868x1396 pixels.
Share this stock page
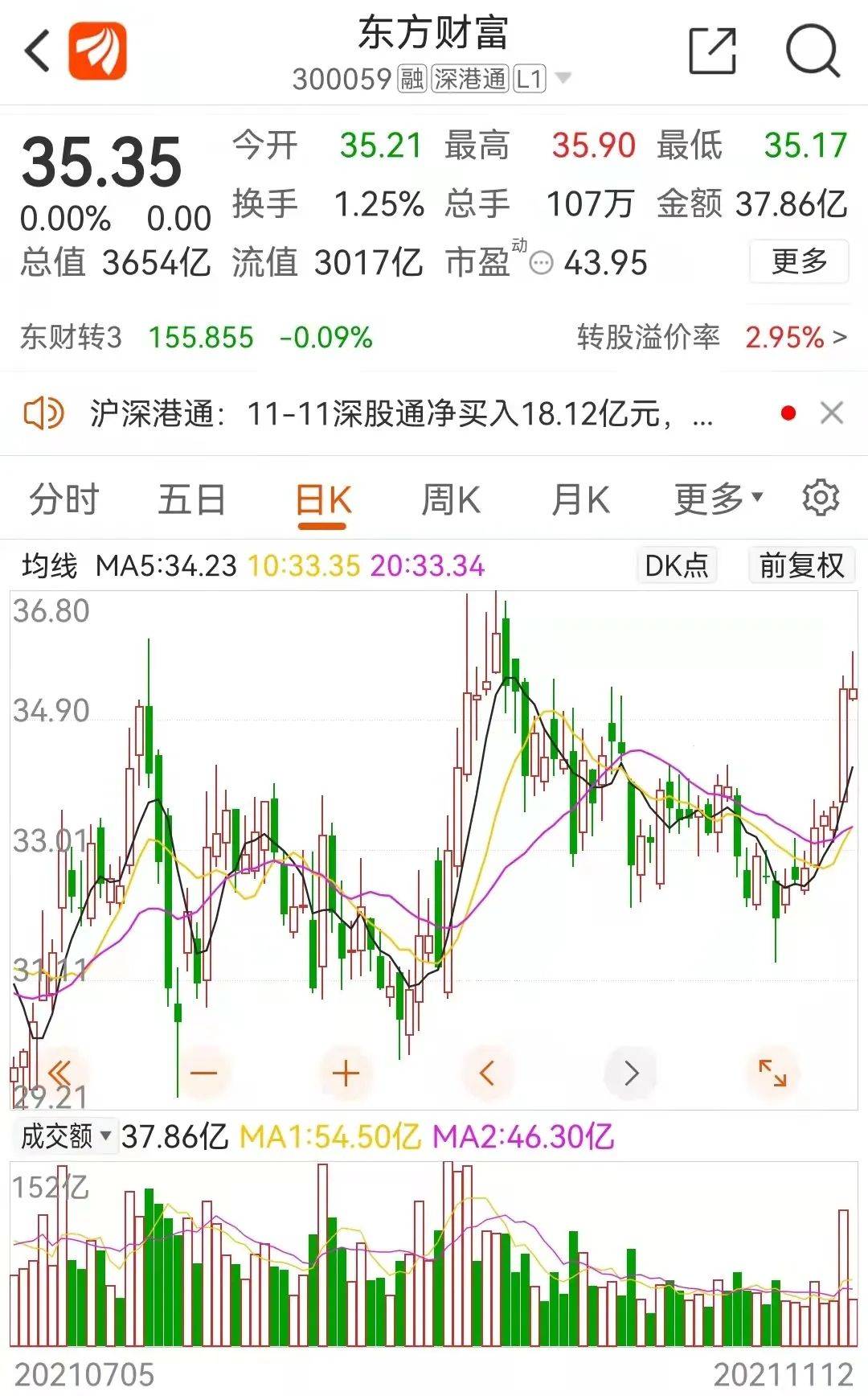713,51
